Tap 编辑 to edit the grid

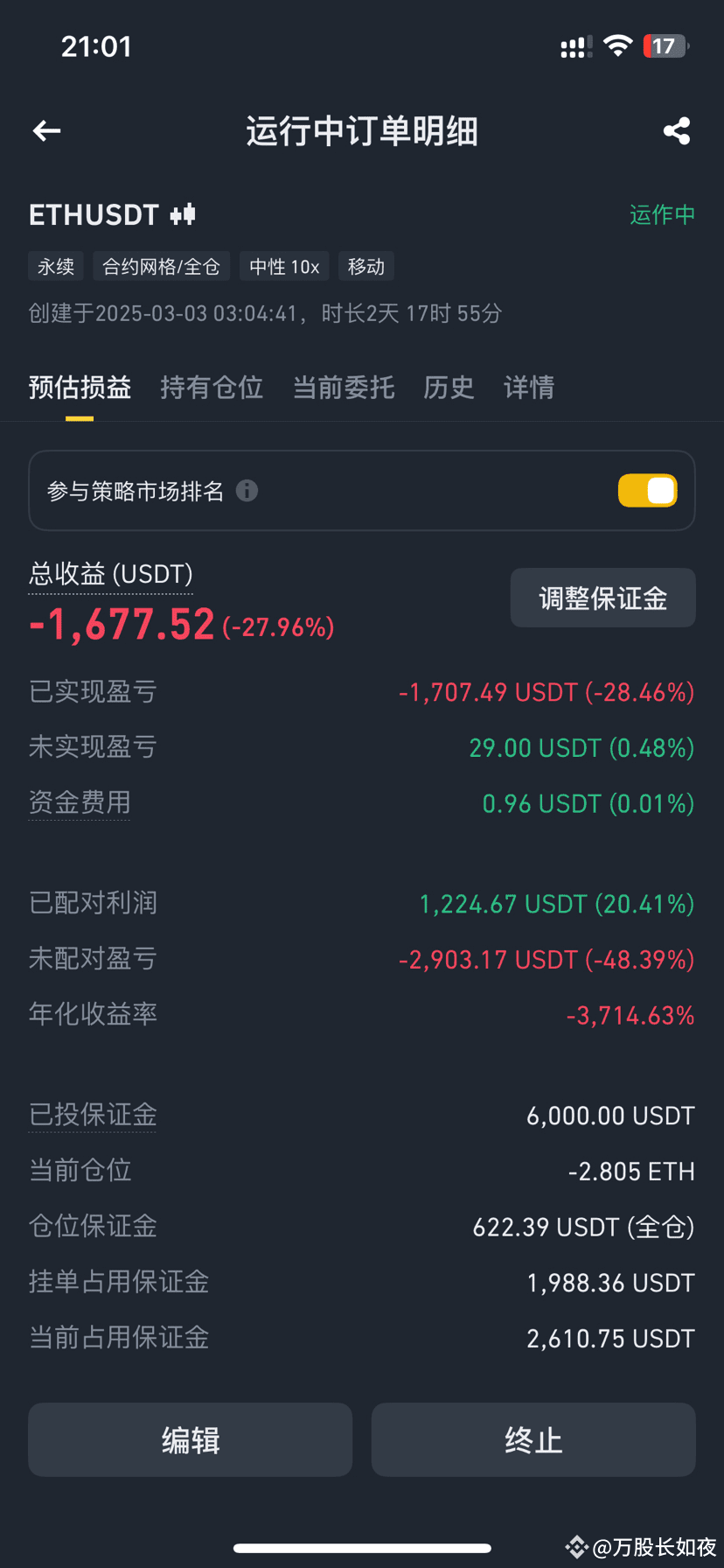[x=191, y=1440]
